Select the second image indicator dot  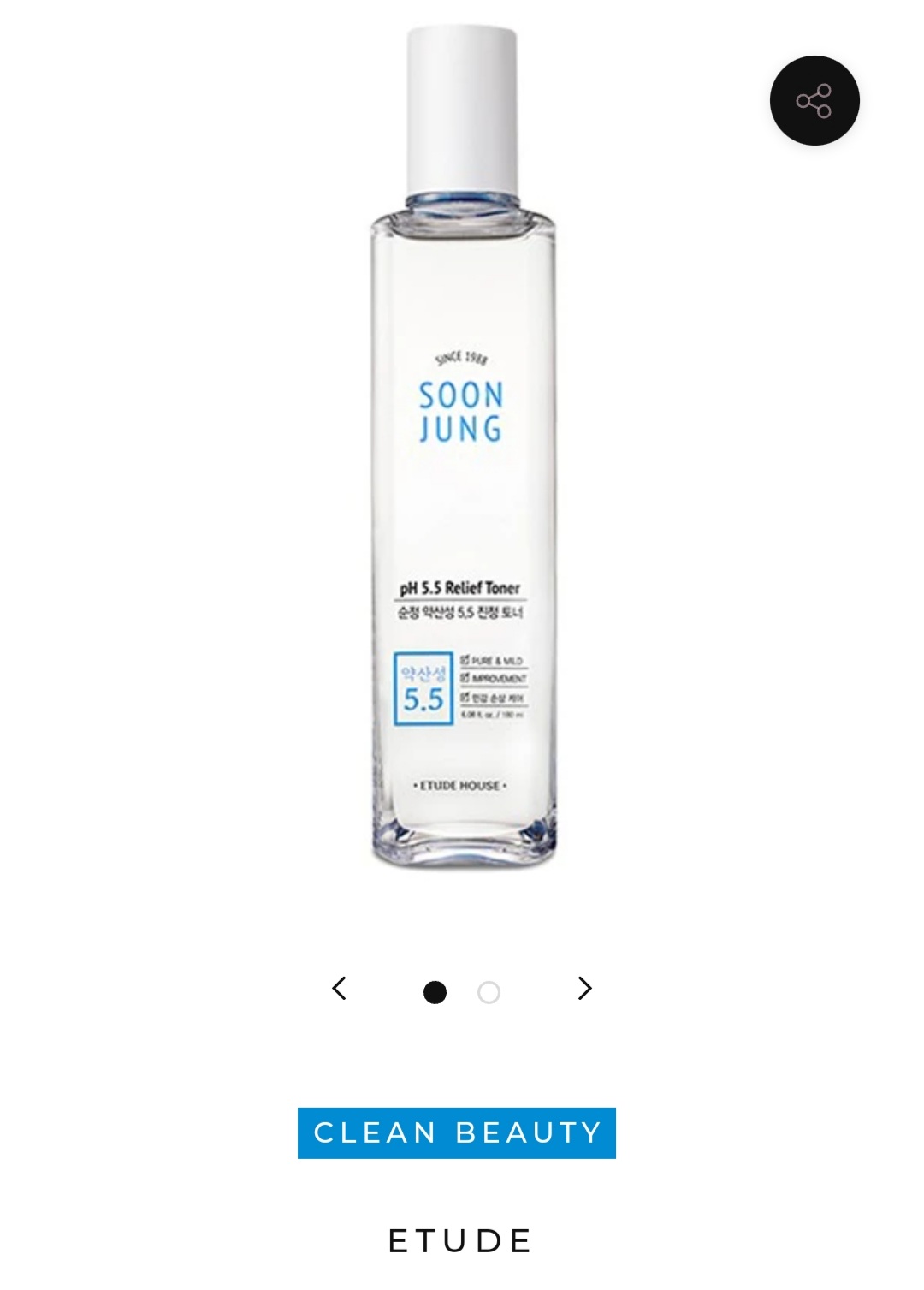(x=489, y=992)
